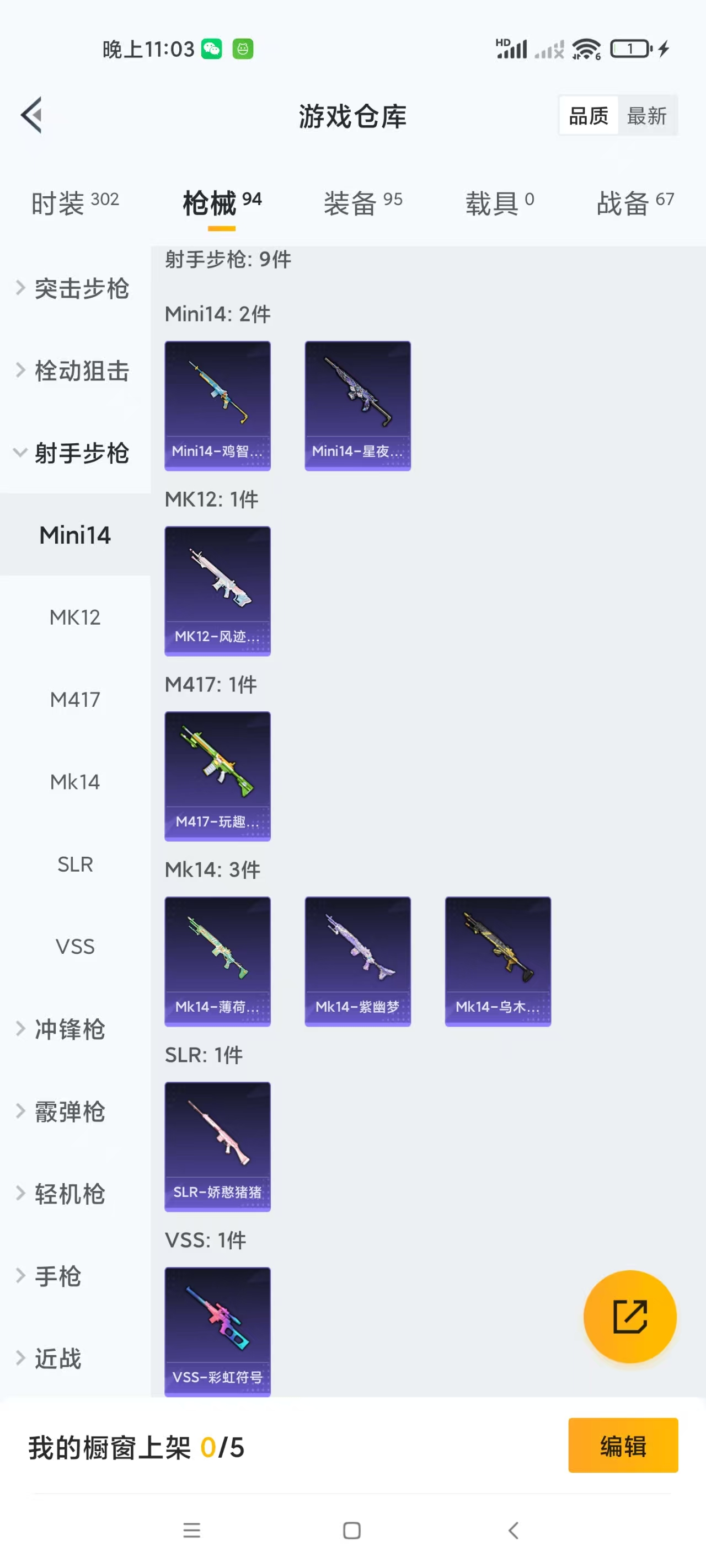Select VSS in the sidebar list
The width and height of the screenshot is (706, 1568).
coord(75,946)
